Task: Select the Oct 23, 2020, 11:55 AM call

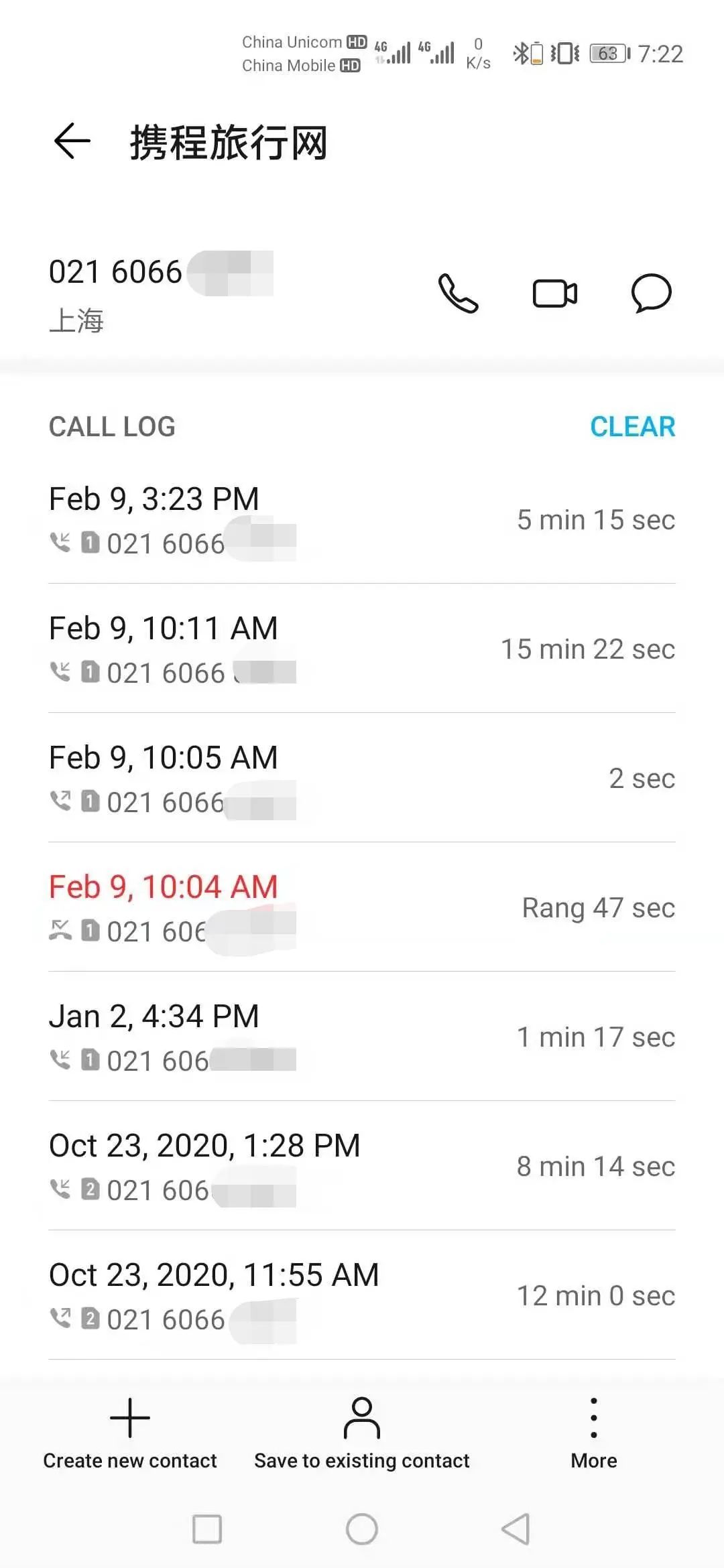Action: tap(362, 1296)
